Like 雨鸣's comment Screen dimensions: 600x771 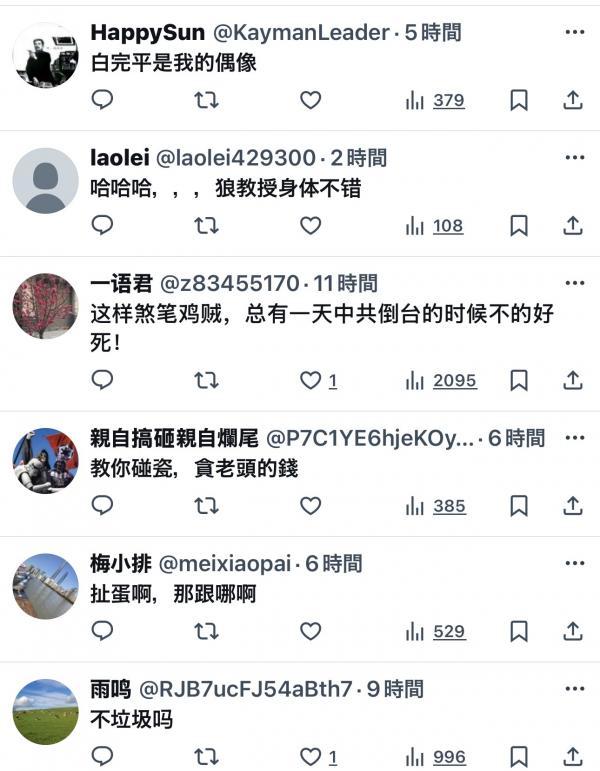pyautogui.click(x=311, y=756)
